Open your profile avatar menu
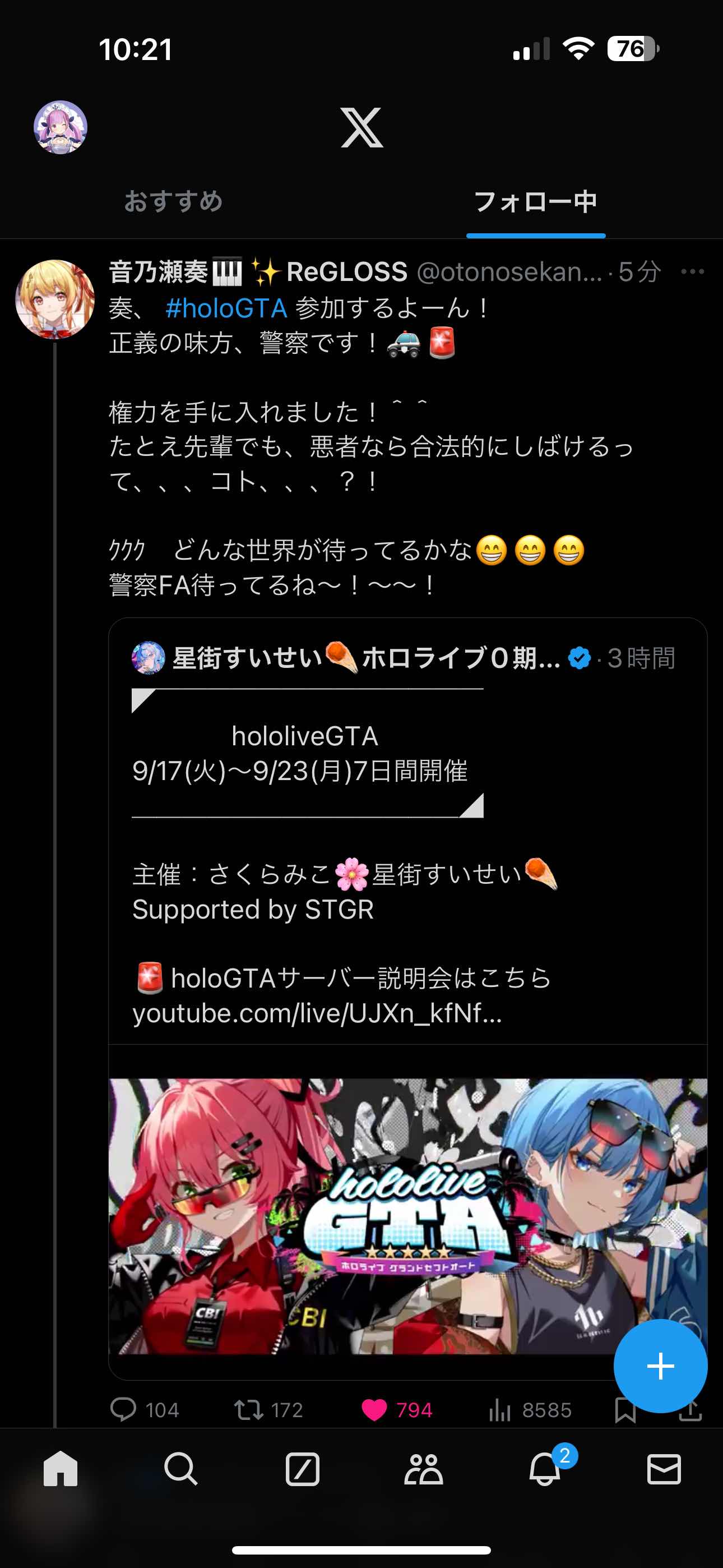 pos(61,127)
